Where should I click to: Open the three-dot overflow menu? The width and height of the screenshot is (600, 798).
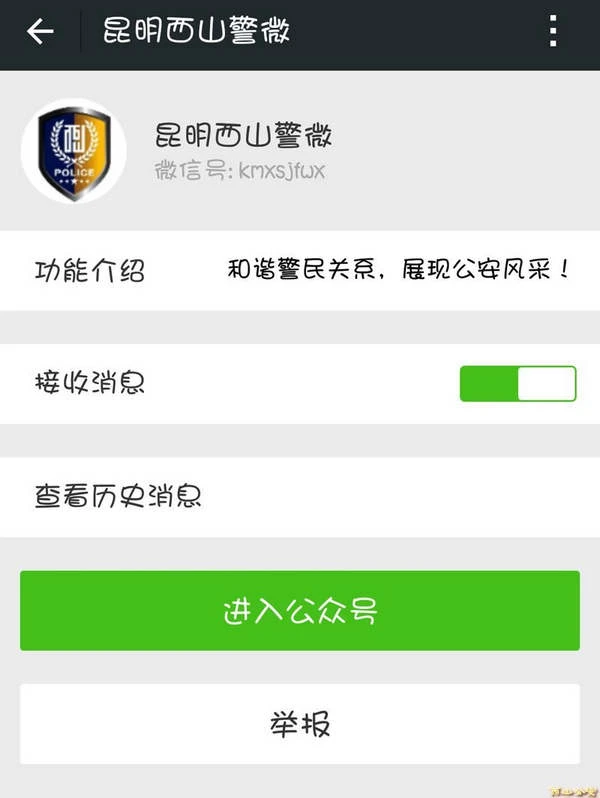click(553, 32)
